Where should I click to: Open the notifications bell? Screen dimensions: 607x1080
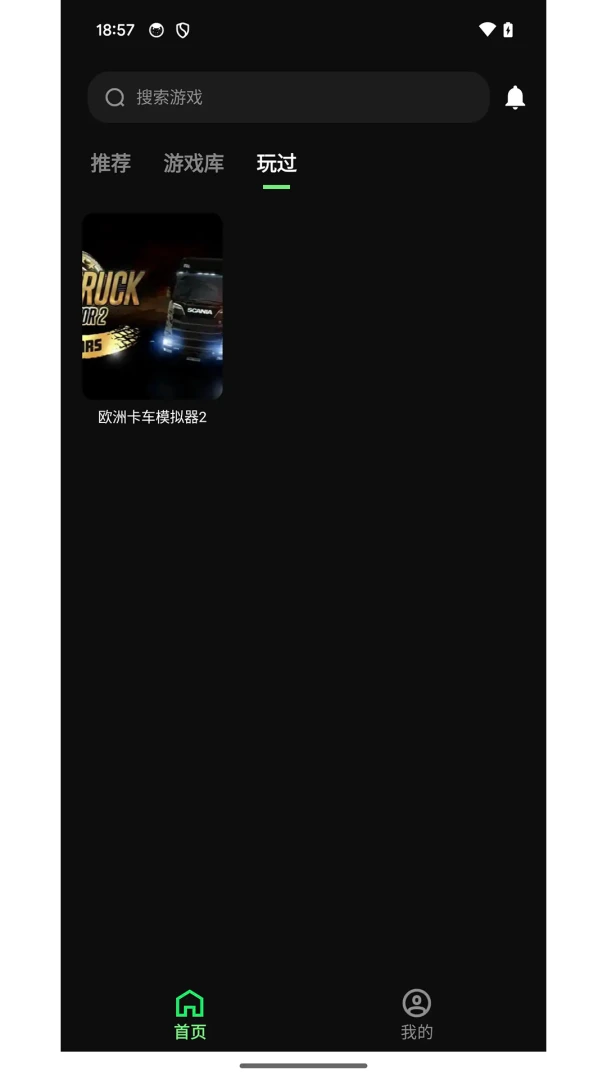[515, 98]
